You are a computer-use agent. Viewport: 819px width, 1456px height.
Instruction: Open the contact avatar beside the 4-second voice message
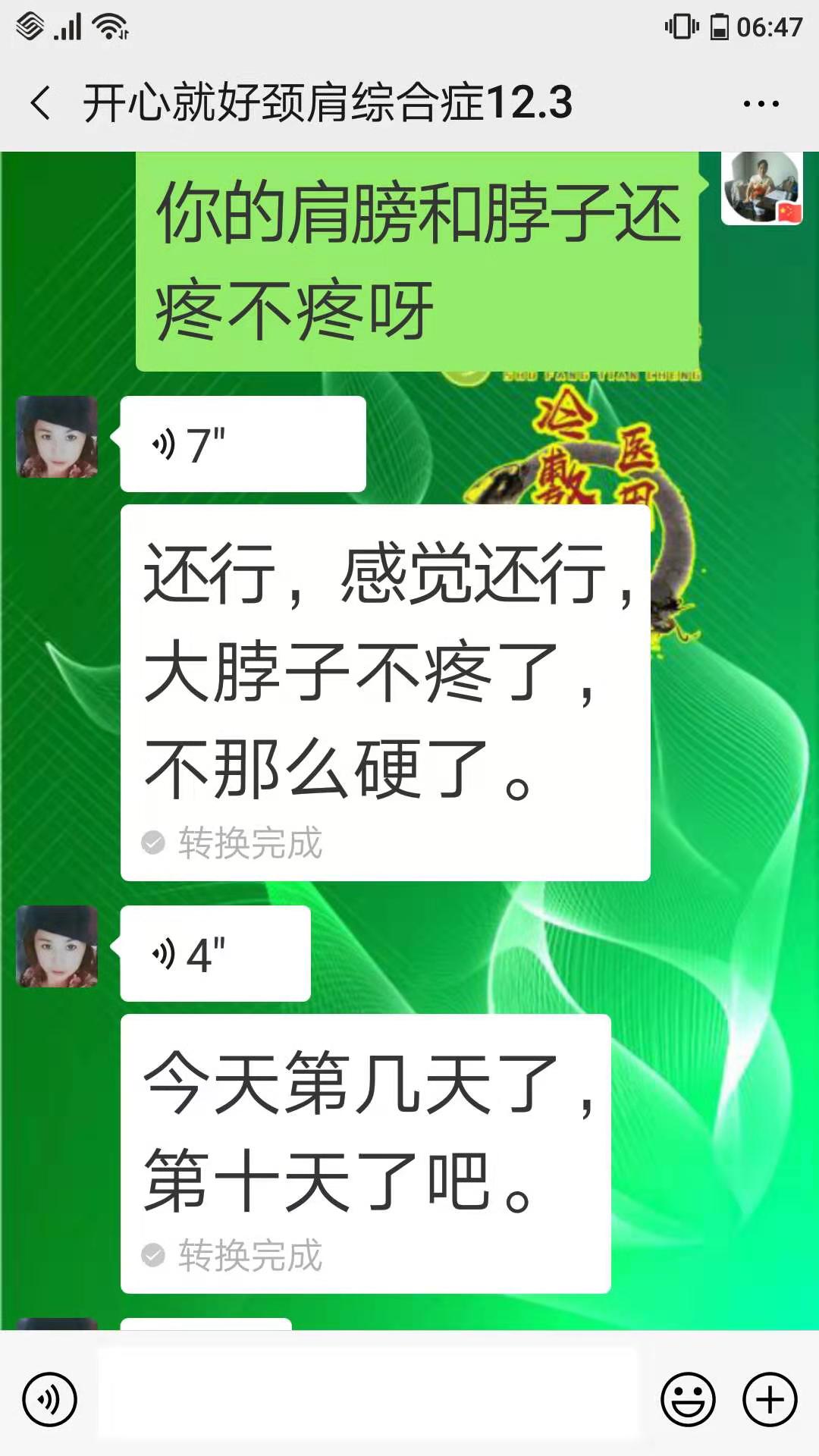58,946
